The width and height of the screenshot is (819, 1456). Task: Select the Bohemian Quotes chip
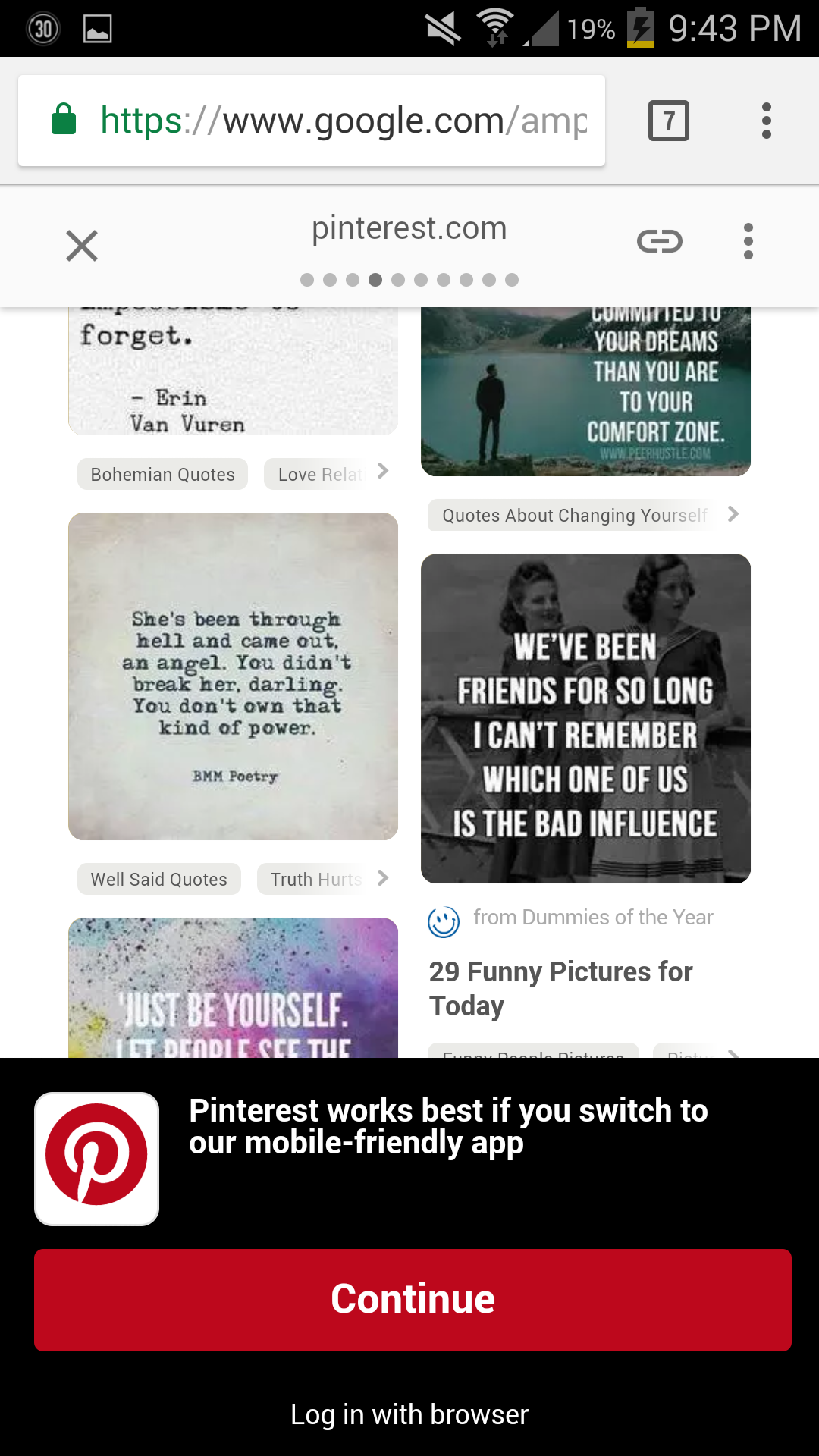(162, 474)
